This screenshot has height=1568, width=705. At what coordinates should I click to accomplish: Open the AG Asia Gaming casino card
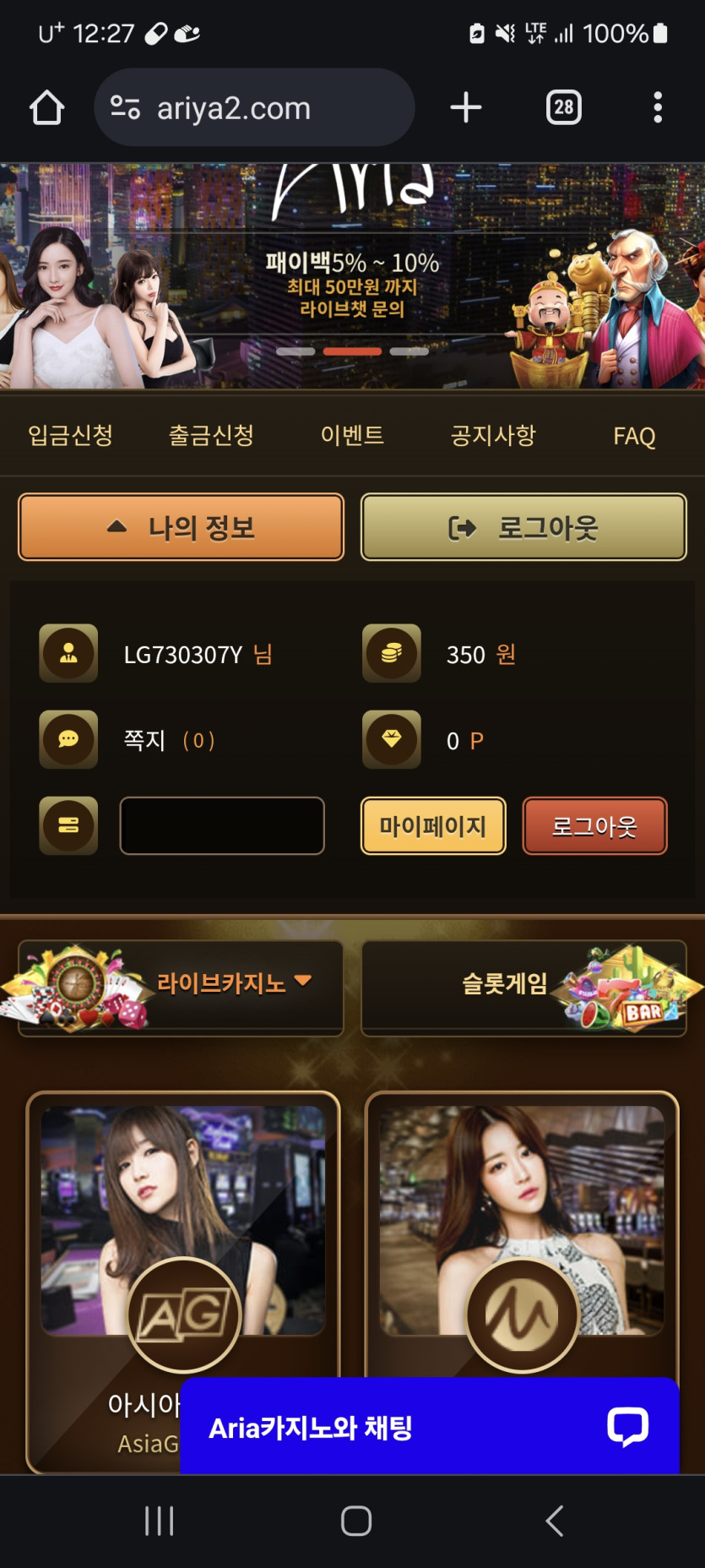[182, 1225]
